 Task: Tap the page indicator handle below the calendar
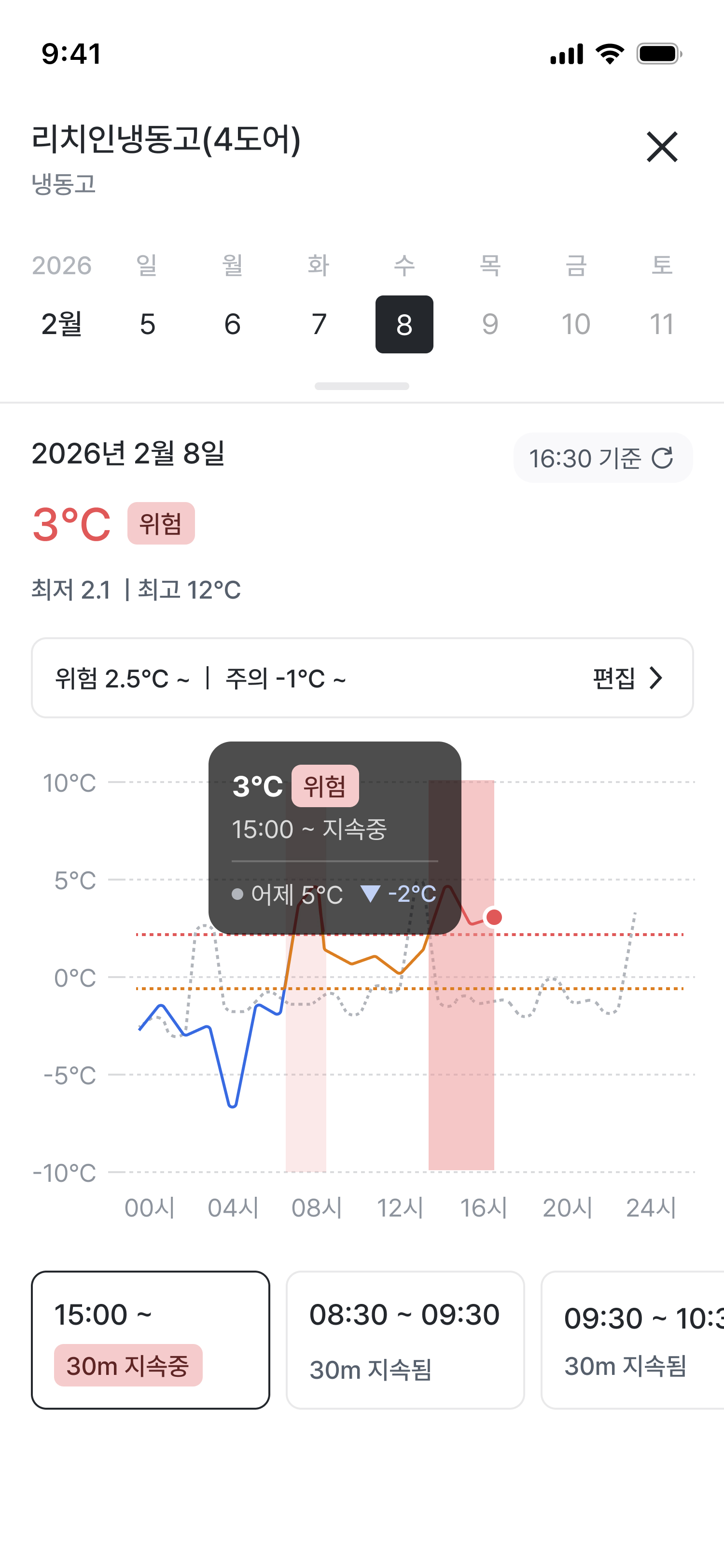(362, 386)
